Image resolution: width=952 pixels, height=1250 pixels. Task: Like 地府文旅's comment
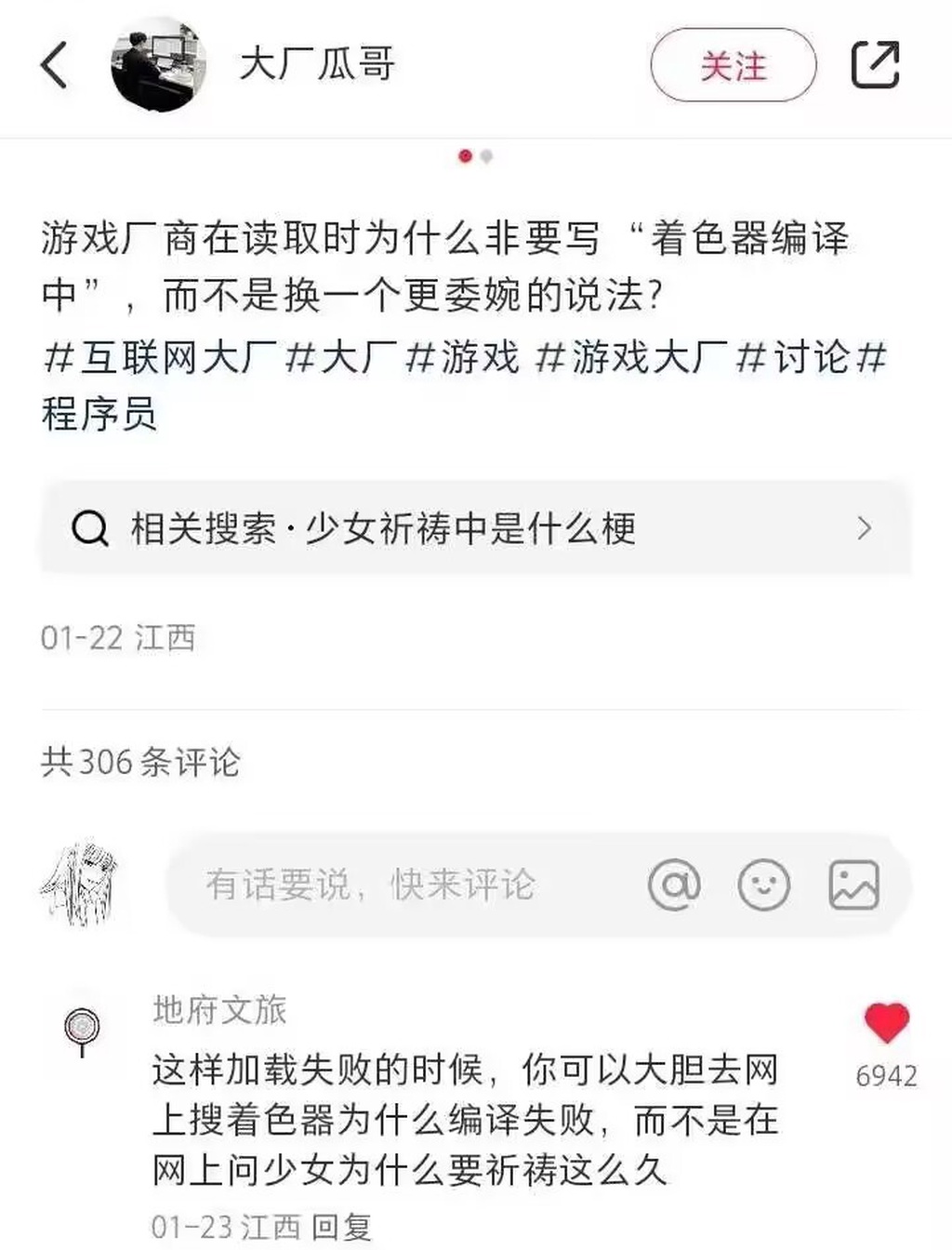click(886, 1024)
